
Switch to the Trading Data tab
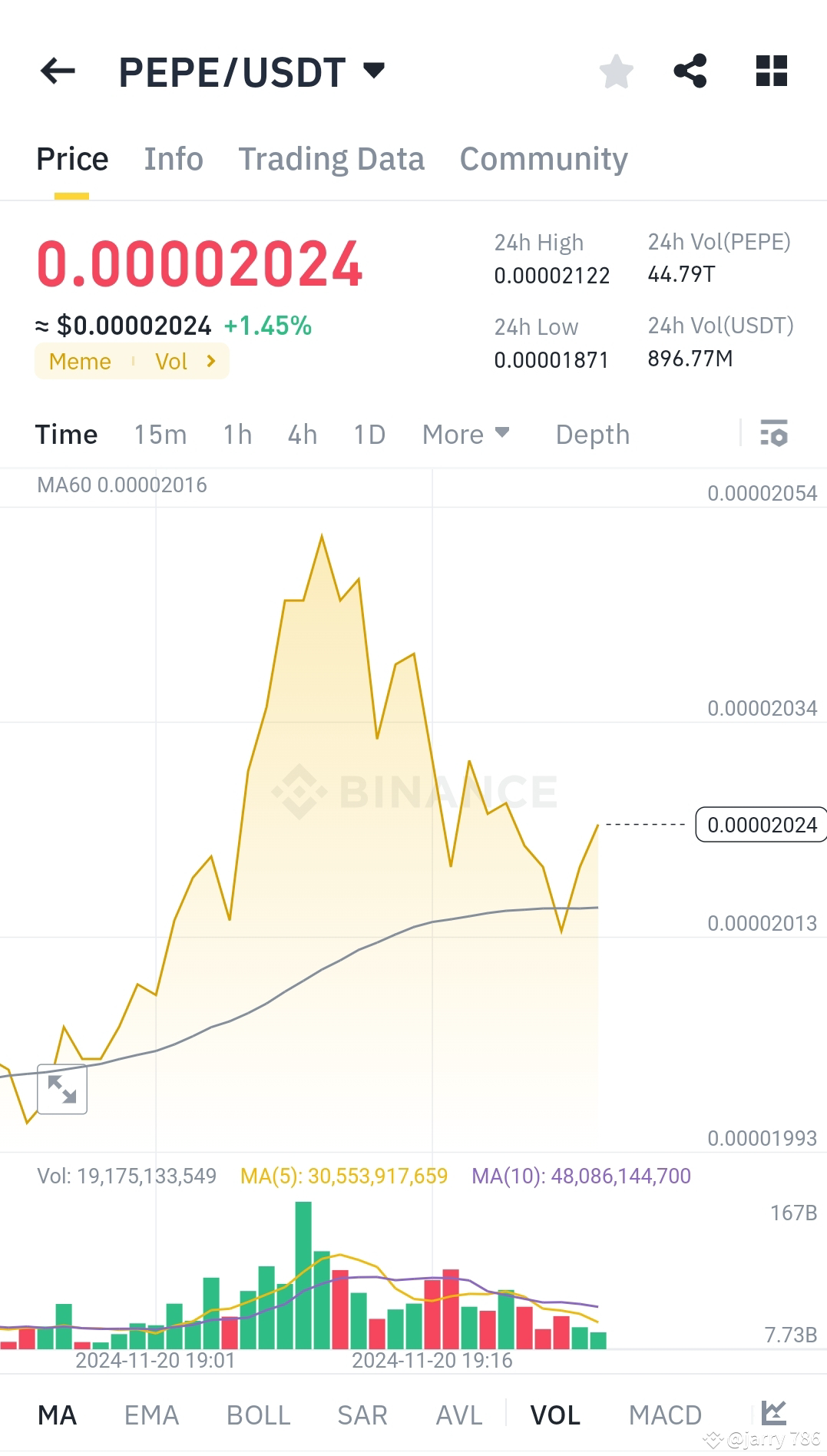(332, 158)
